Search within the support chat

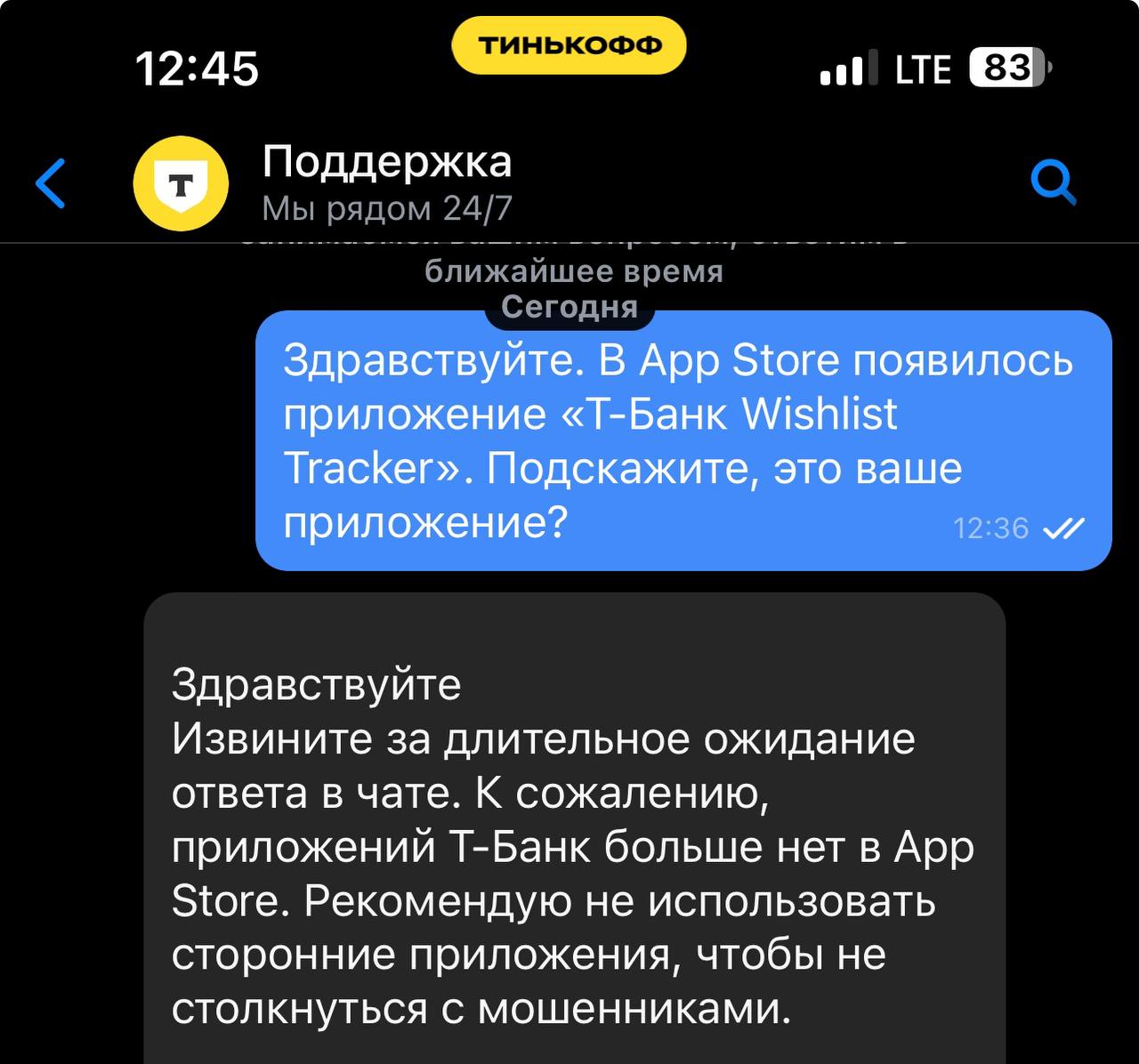coord(1054,183)
